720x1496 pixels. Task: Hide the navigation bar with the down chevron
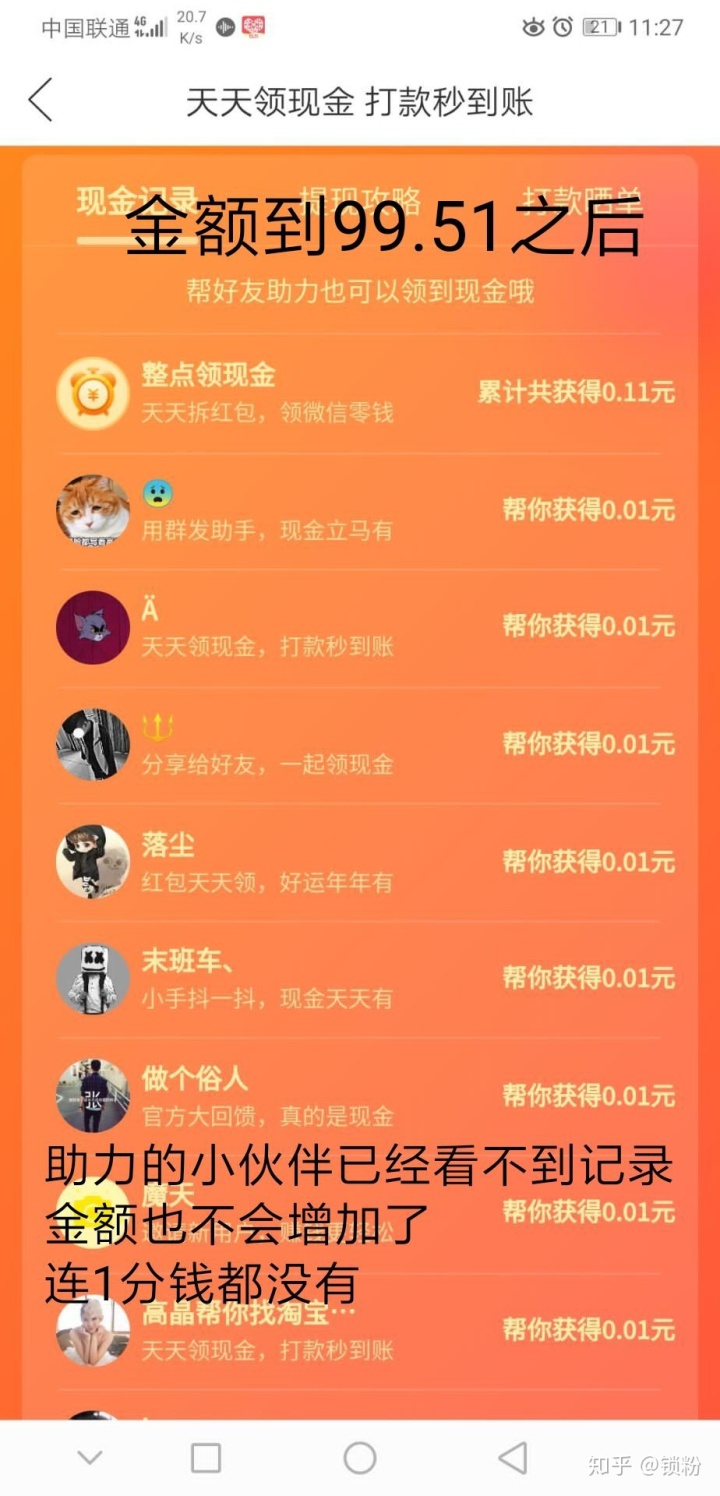click(90, 1458)
